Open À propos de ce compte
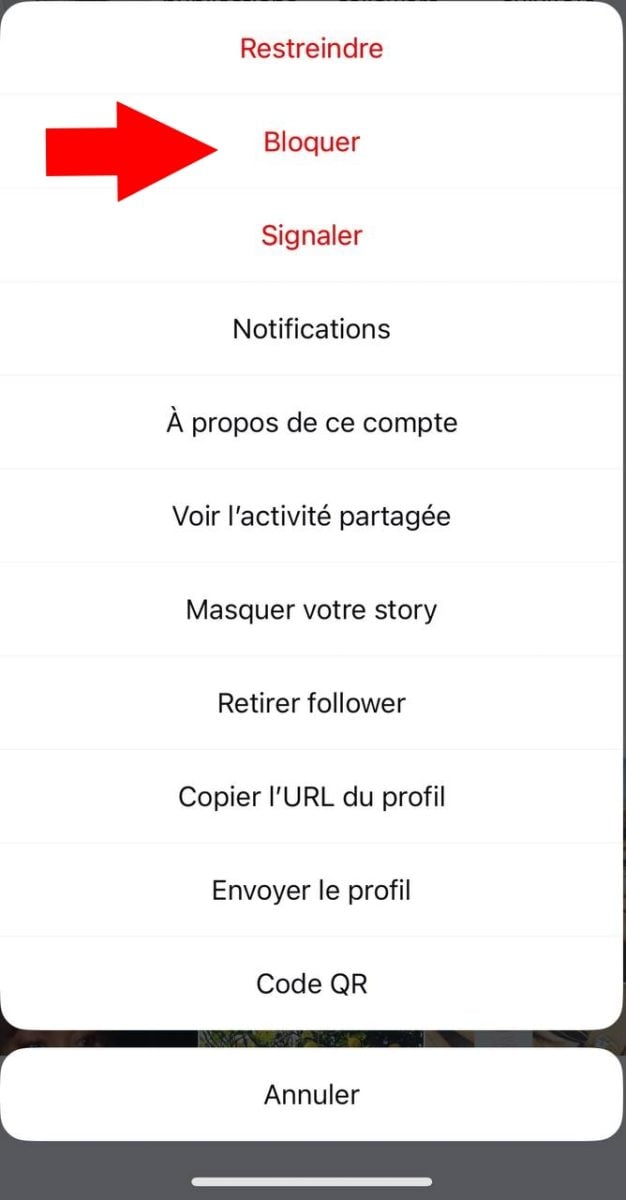This screenshot has width=626, height=1200. 312,423
